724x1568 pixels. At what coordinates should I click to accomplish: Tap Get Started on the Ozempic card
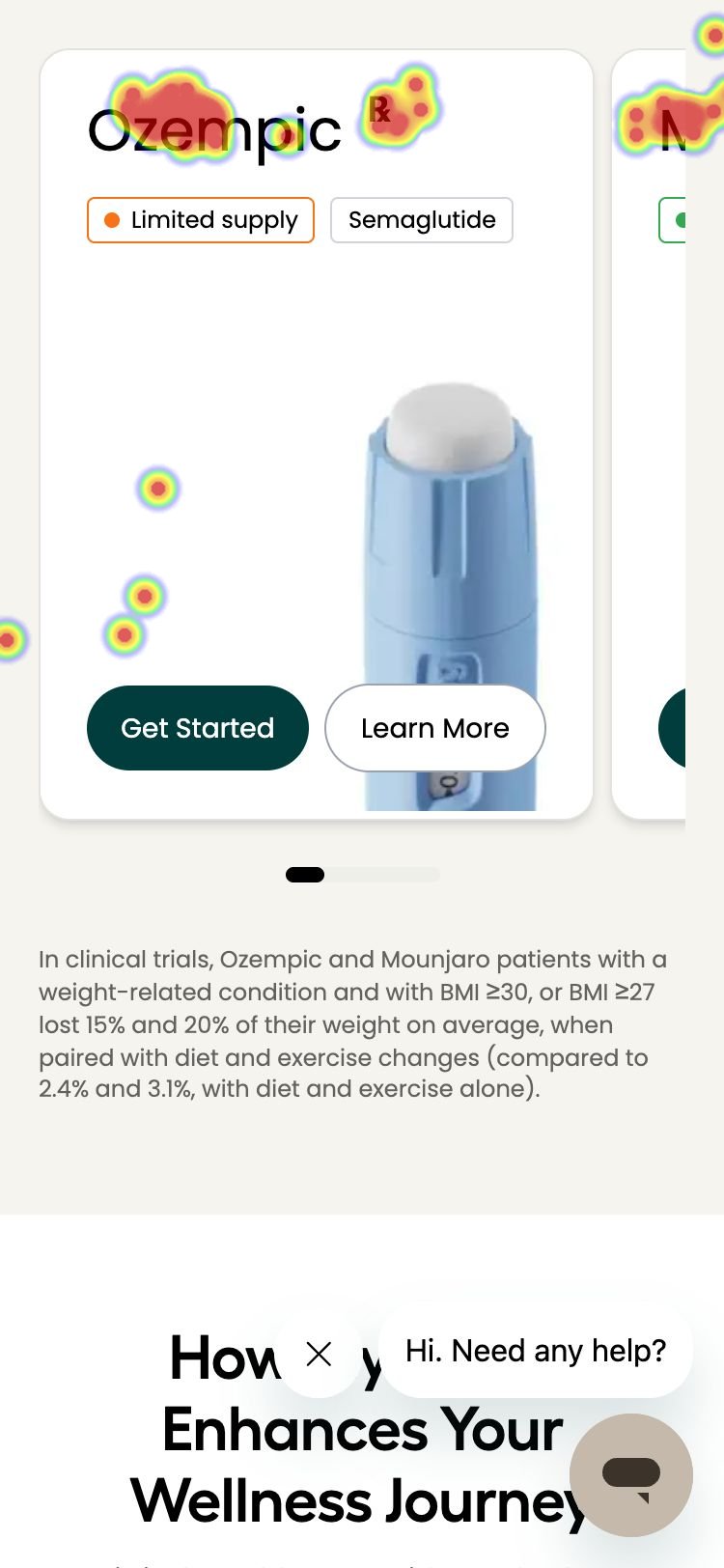pyautogui.click(x=198, y=728)
